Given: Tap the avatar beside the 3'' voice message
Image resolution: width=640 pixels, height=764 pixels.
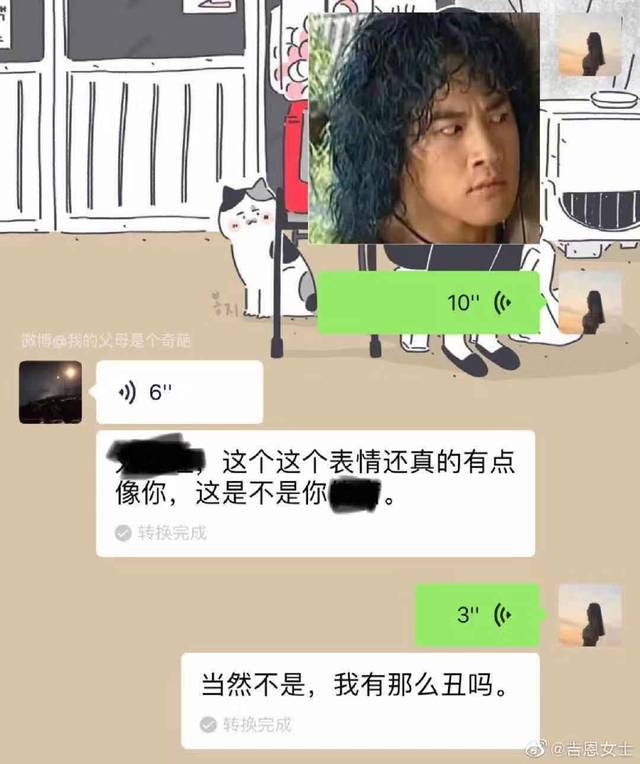Looking at the screenshot, I should pyautogui.click(x=589, y=615).
